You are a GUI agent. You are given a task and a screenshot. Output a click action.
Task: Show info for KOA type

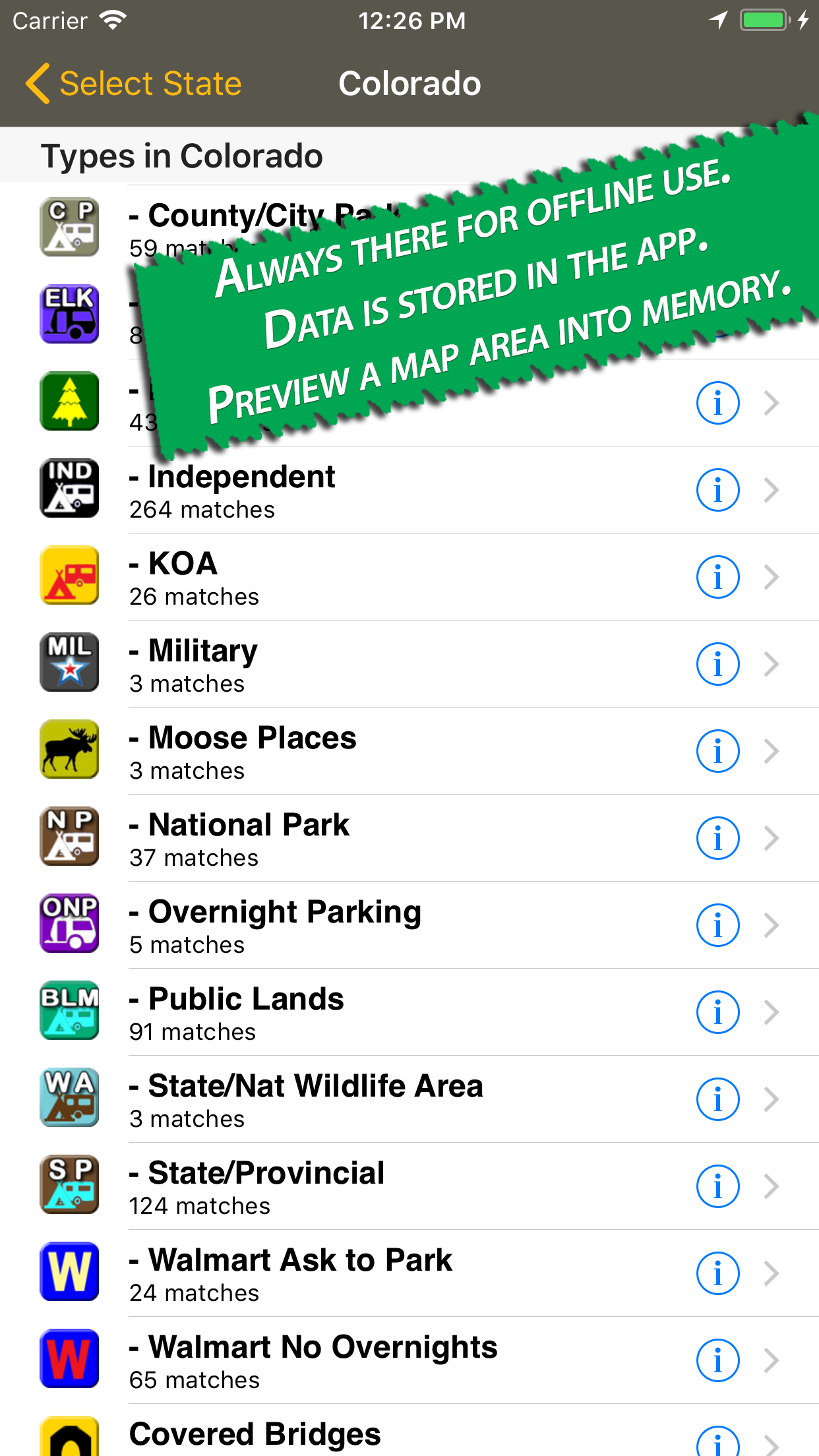tap(717, 577)
